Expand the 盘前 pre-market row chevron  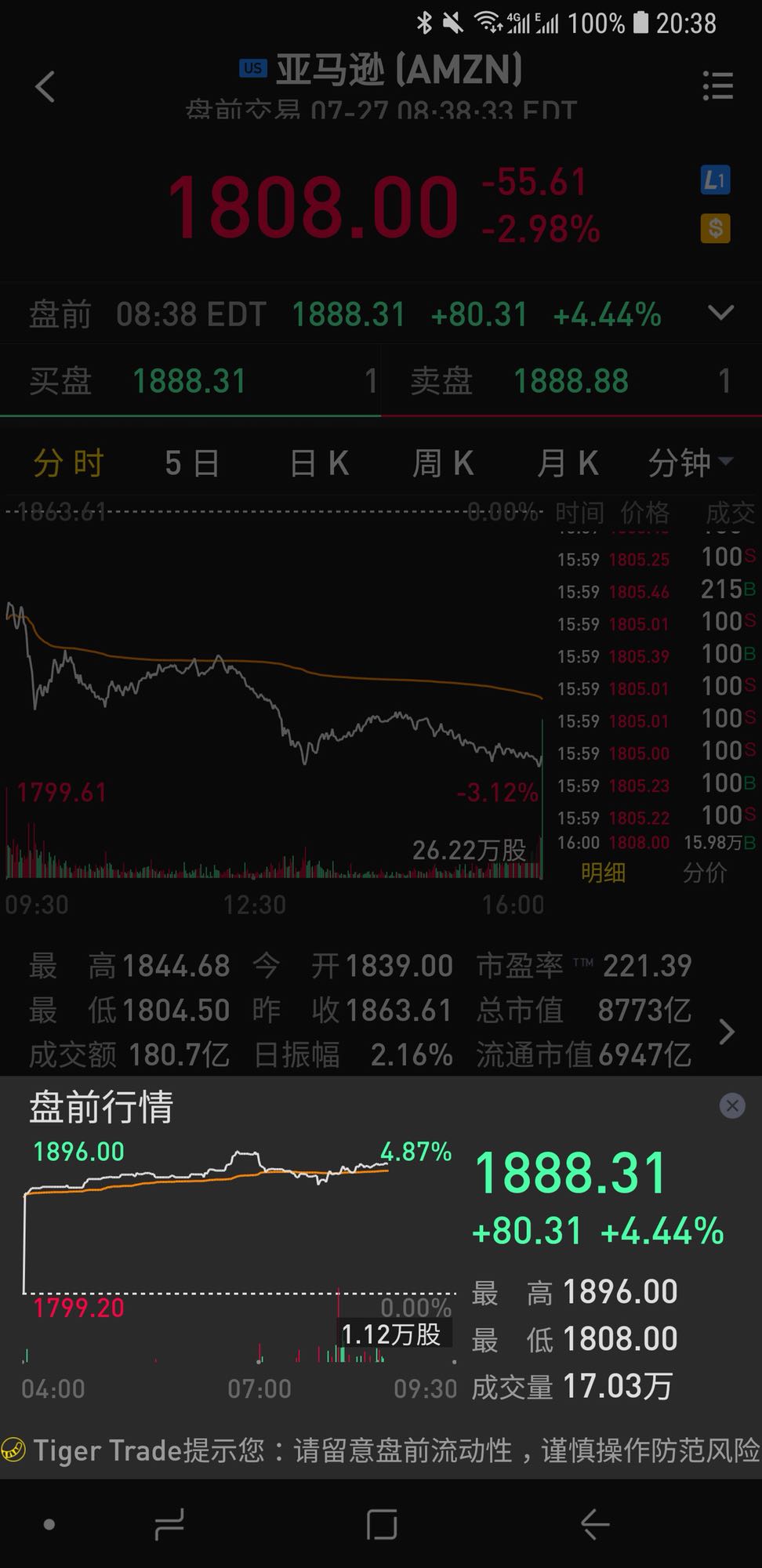[720, 313]
